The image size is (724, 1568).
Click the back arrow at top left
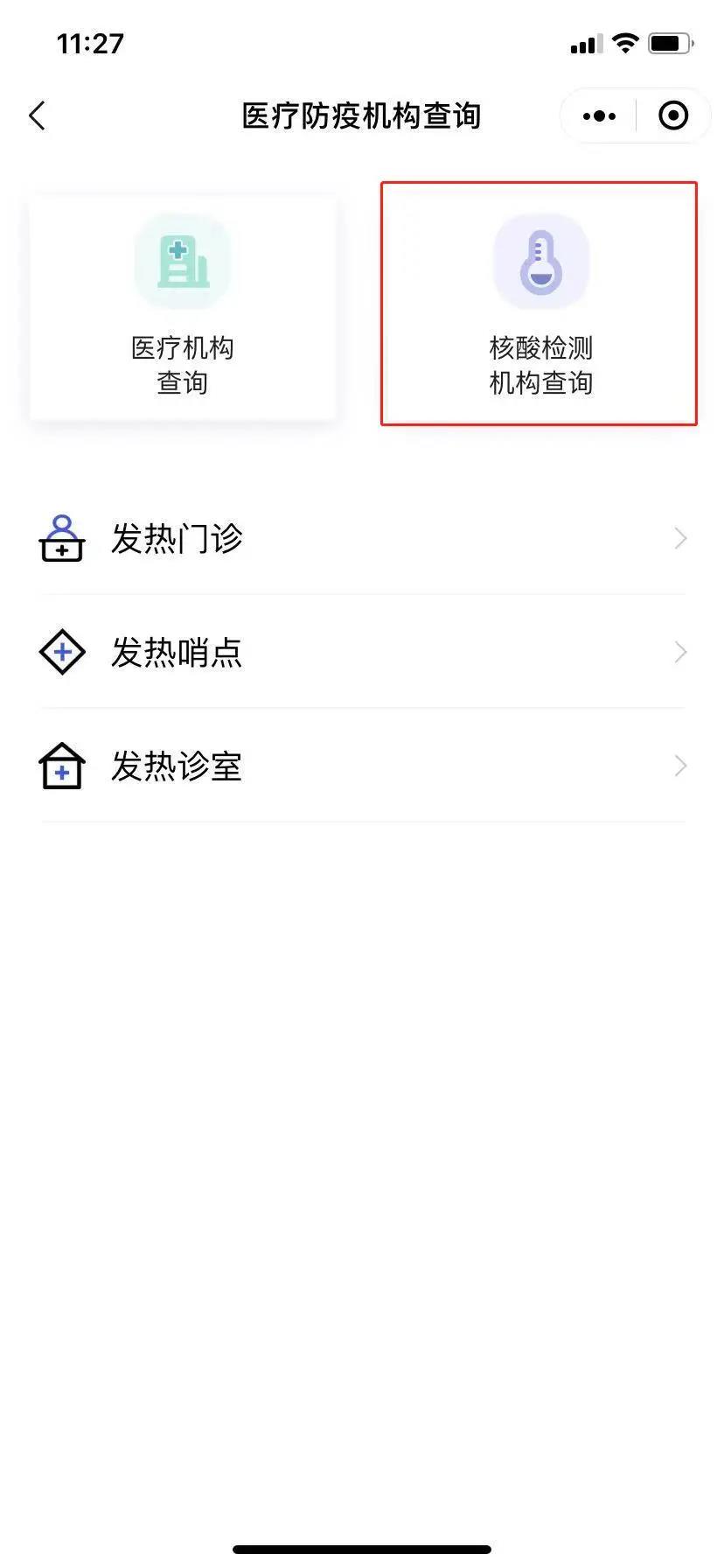(37, 115)
